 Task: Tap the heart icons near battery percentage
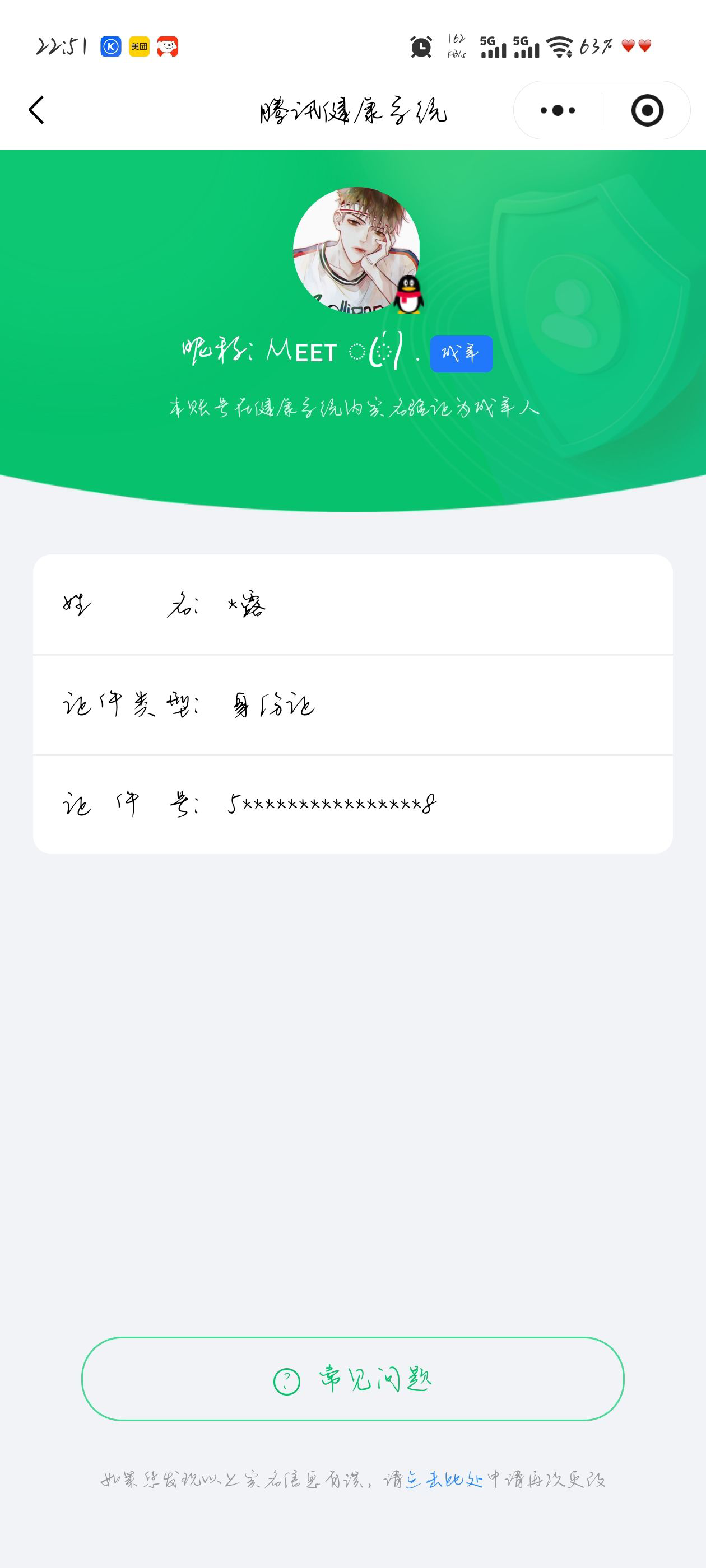click(x=636, y=46)
